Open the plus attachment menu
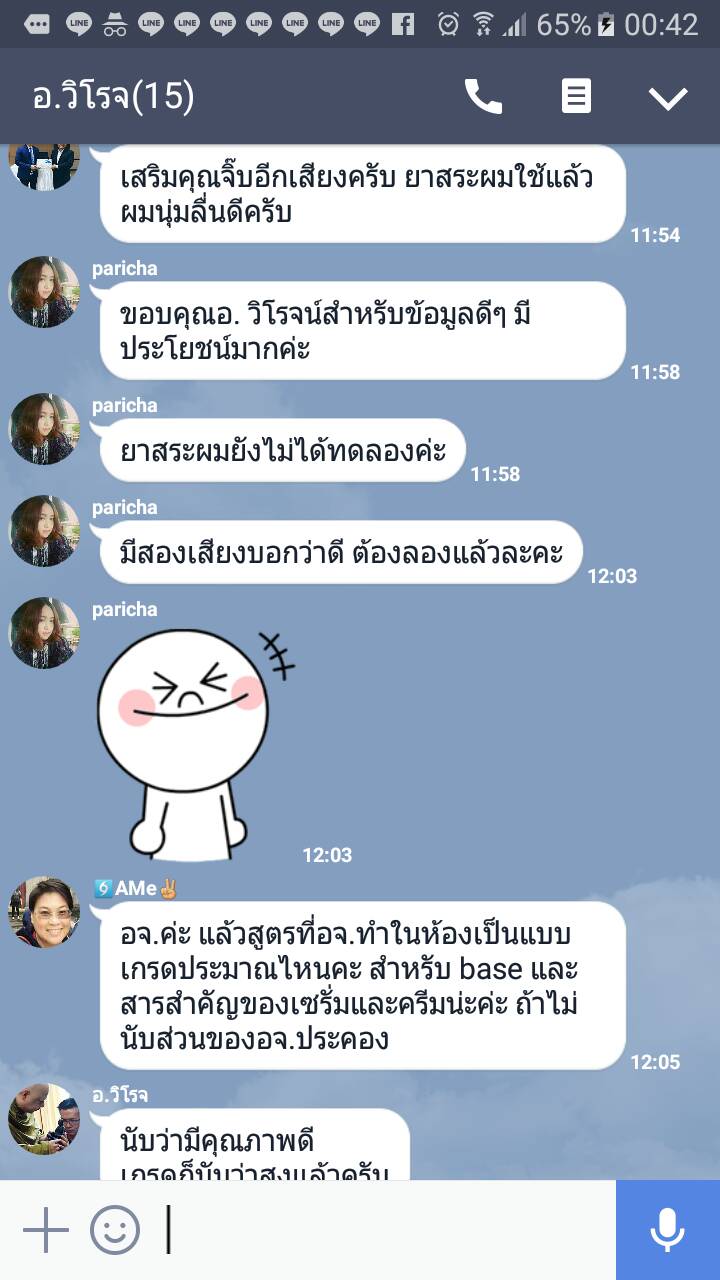 (x=45, y=1230)
